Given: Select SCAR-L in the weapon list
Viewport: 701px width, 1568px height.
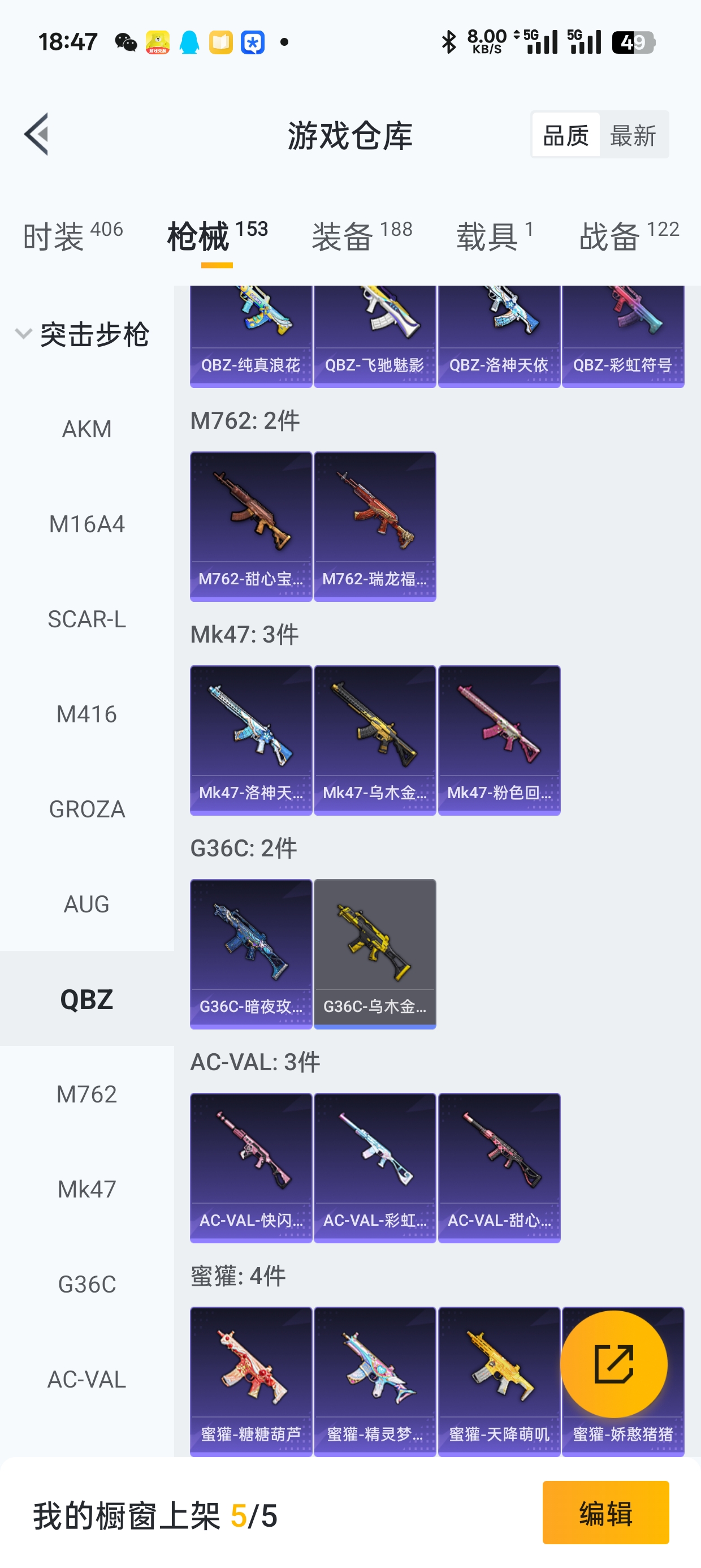Looking at the screenshot, I should click(87, 619).
